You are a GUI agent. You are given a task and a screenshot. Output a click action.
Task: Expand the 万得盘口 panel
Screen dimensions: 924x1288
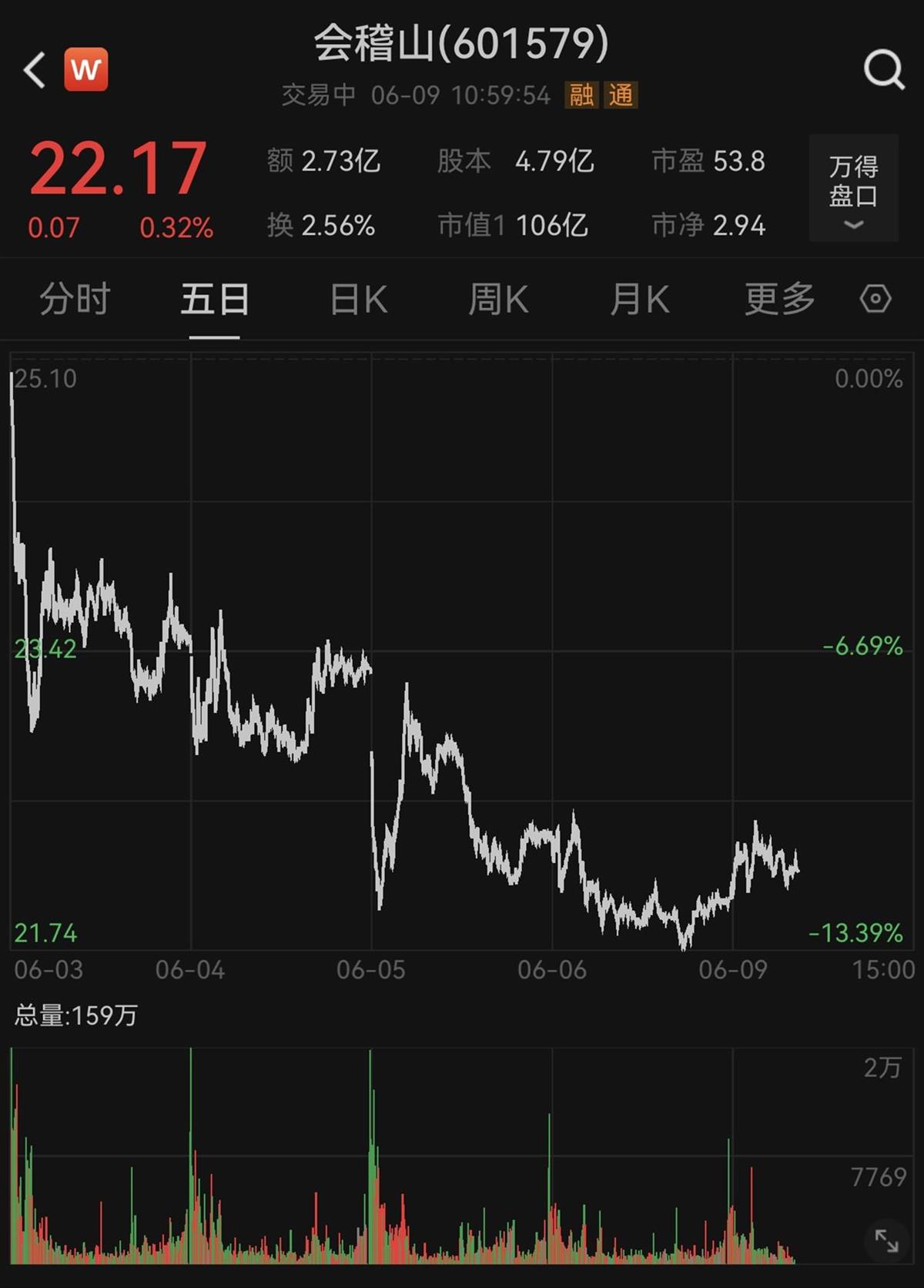(853, 189)
